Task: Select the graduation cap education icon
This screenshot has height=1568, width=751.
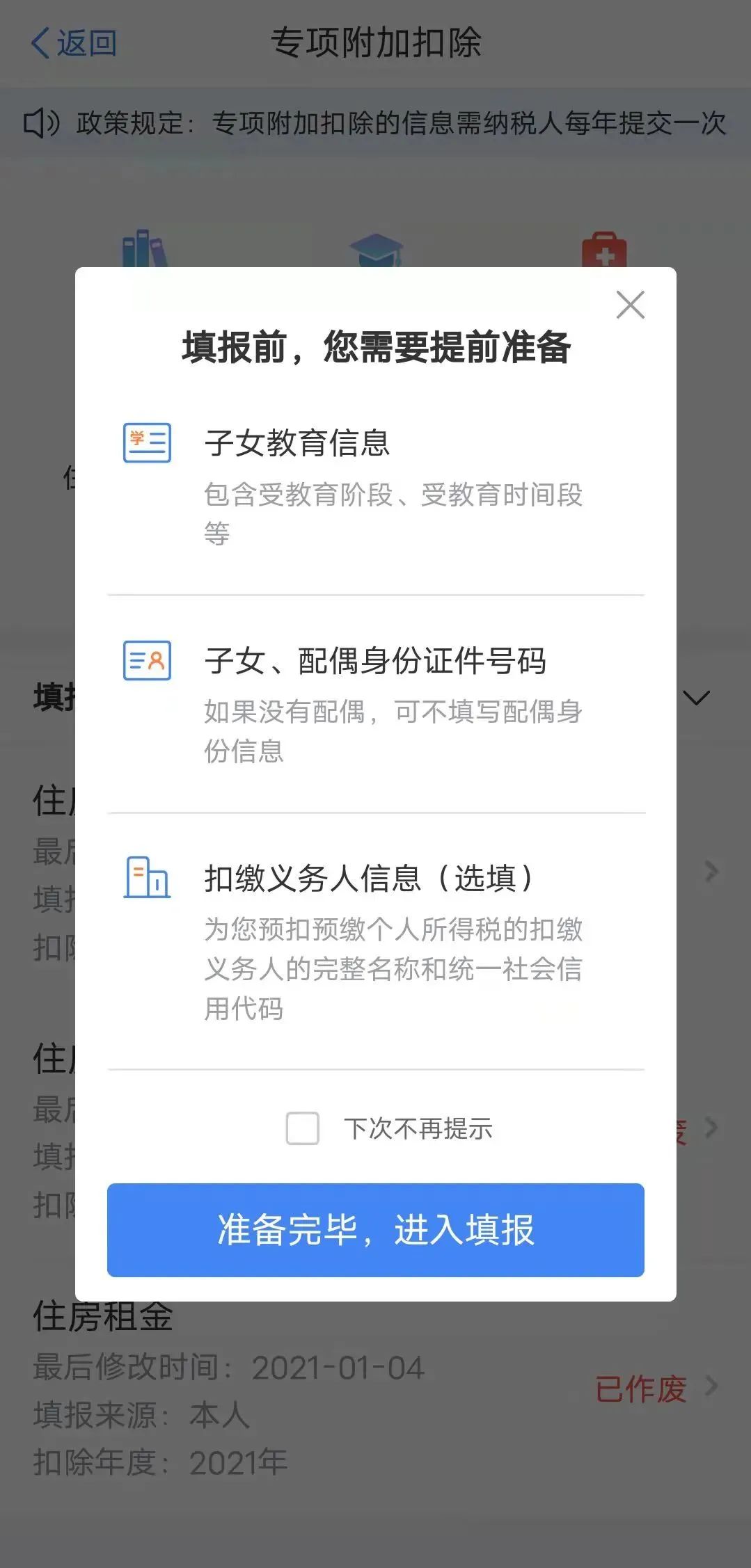Action: (375, 252)
